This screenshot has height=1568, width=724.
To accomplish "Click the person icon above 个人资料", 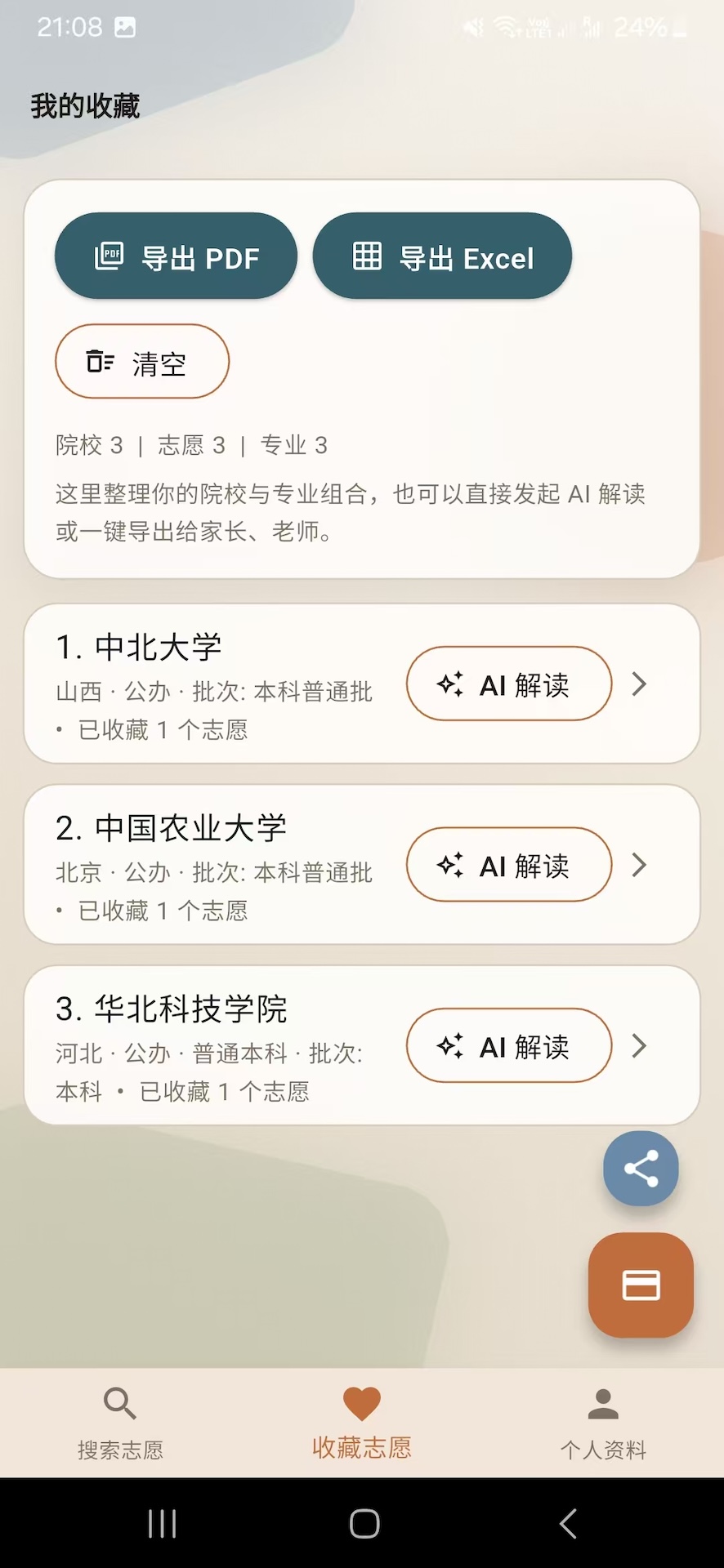I will point(602,1403).
